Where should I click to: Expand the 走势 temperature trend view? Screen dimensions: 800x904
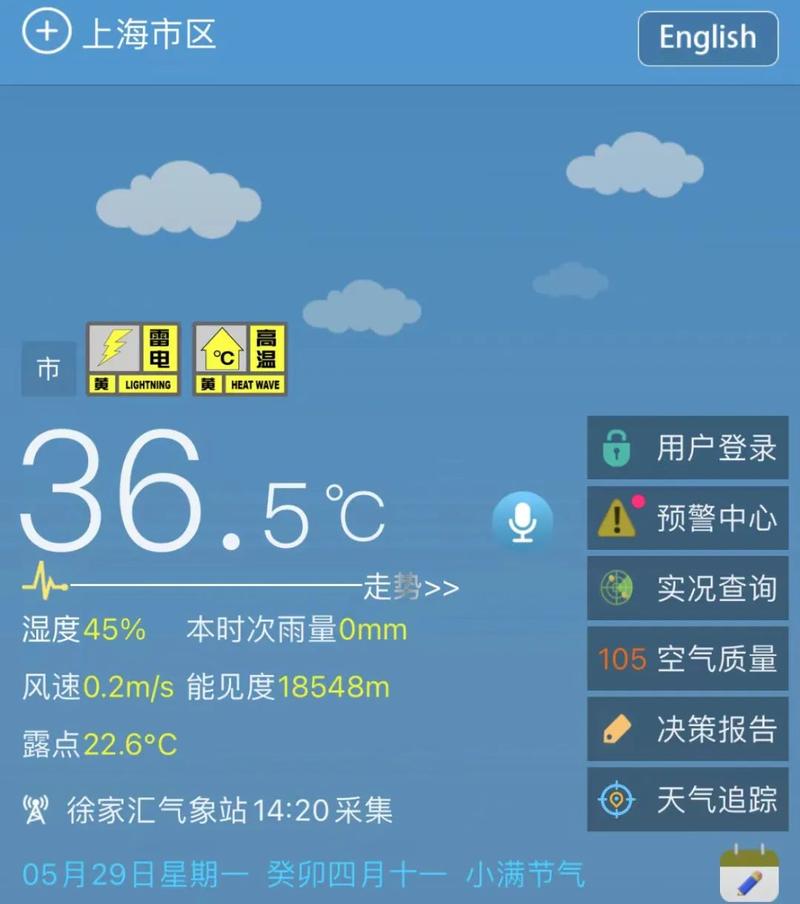pyautogui.click(x=410, y=589)
